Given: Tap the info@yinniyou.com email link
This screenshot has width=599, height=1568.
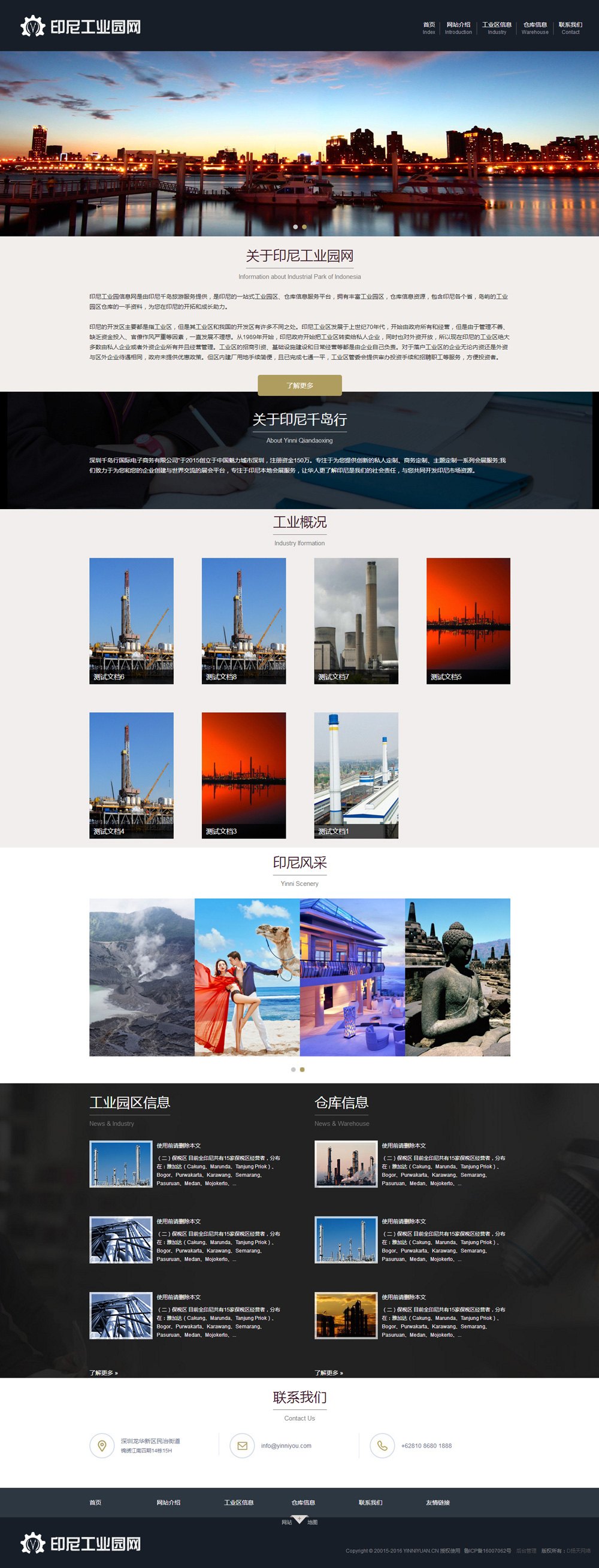Looking at the screenshot, I should (286, 1446).
